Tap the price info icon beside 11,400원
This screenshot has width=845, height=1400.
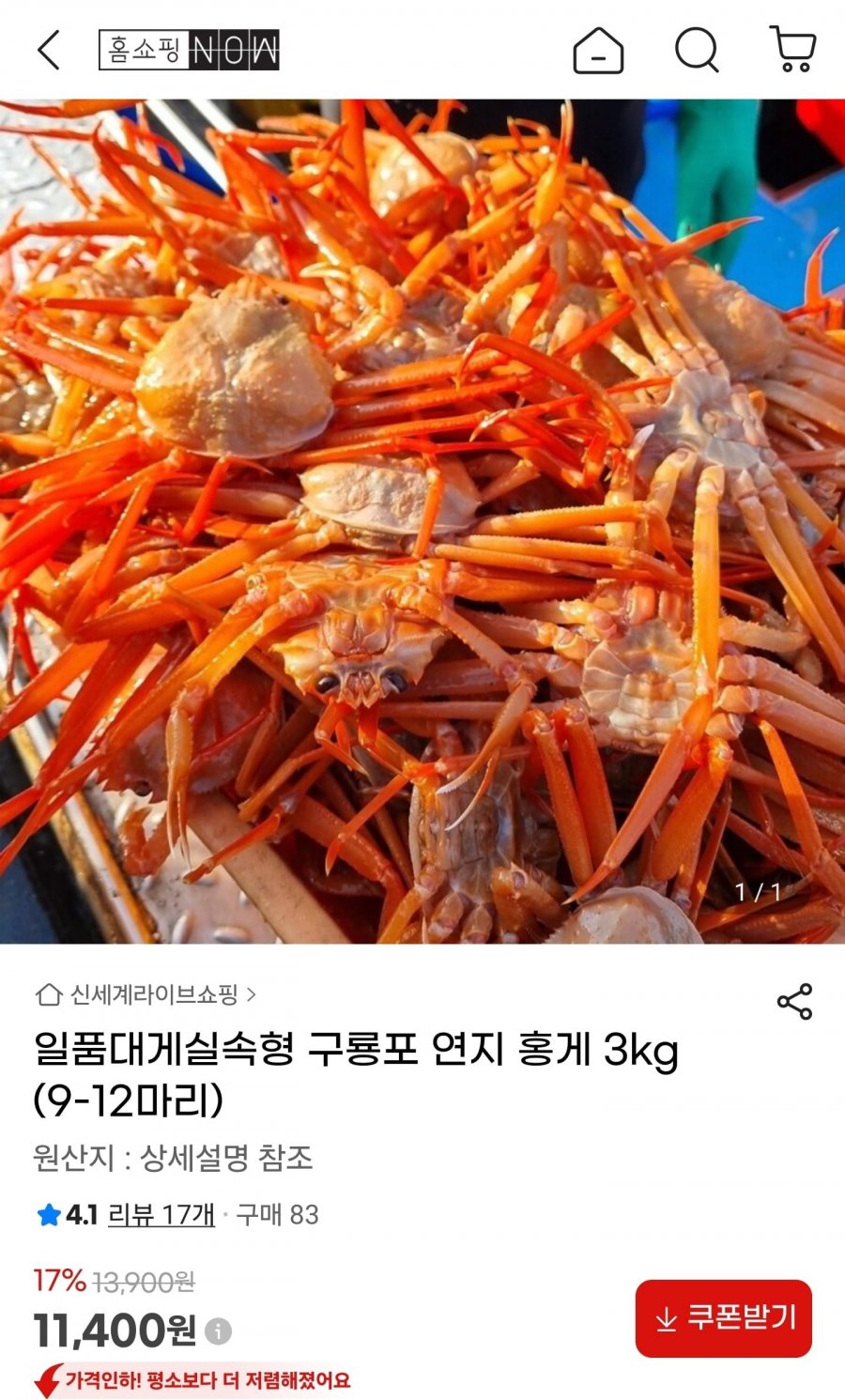click(218, 1331)
